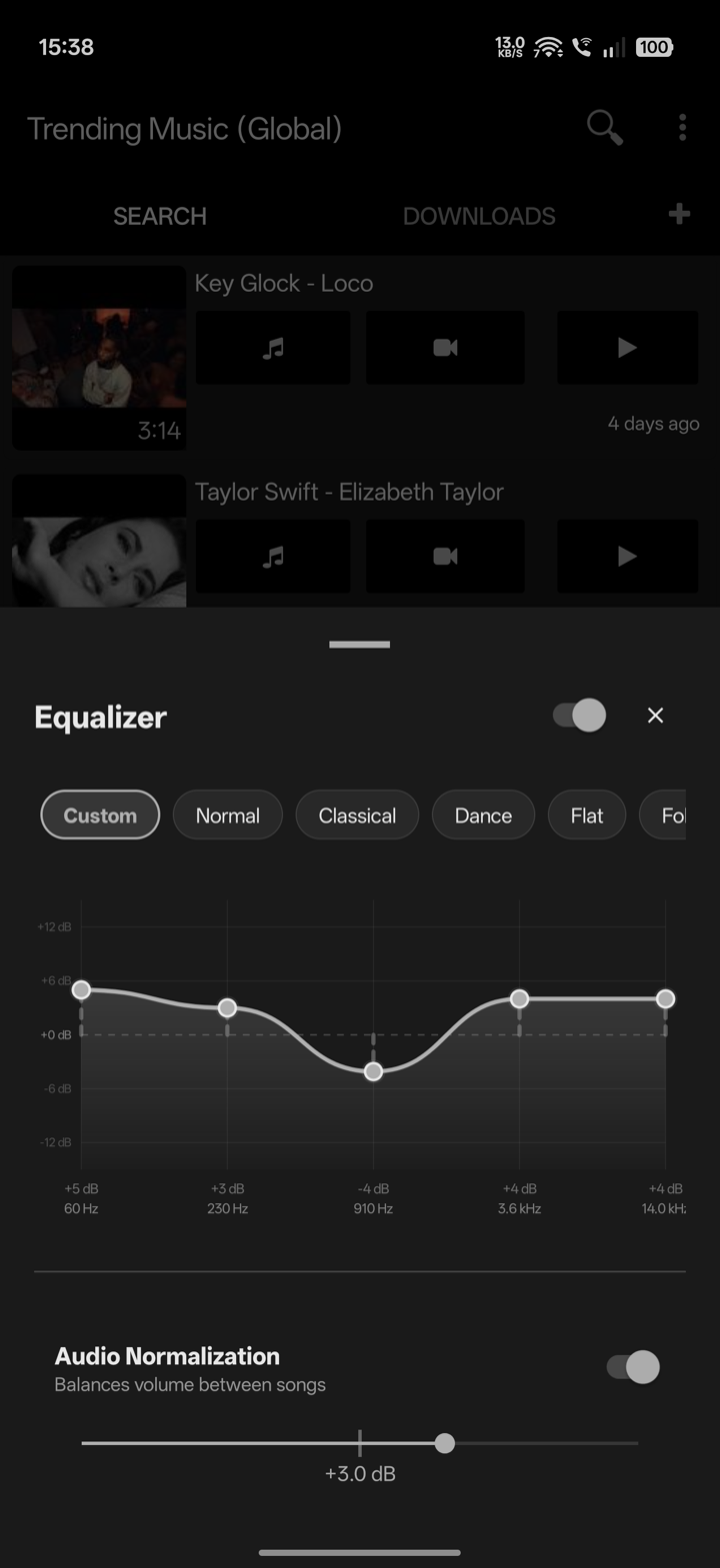Select the Flat equalizer preset
Image resolution: width=720 pixels, height=1568 pixels.
point(587,814)
